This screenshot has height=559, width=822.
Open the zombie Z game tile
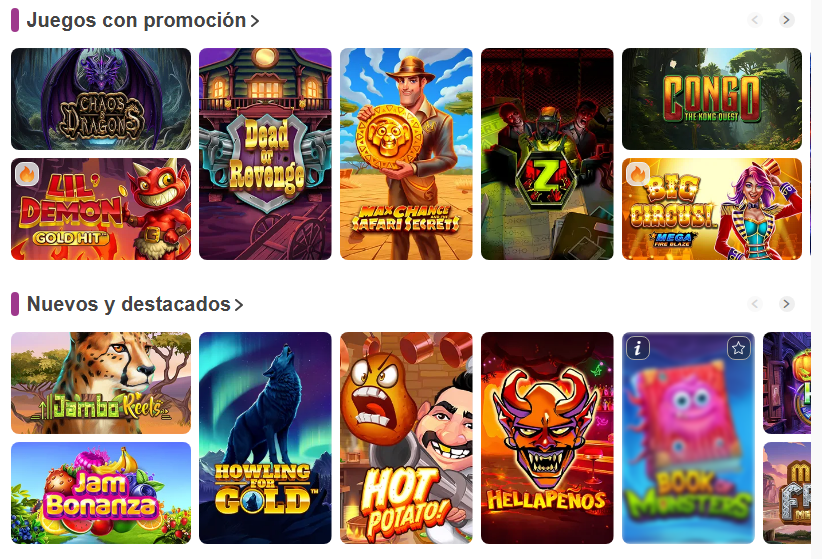pos(547,154)
